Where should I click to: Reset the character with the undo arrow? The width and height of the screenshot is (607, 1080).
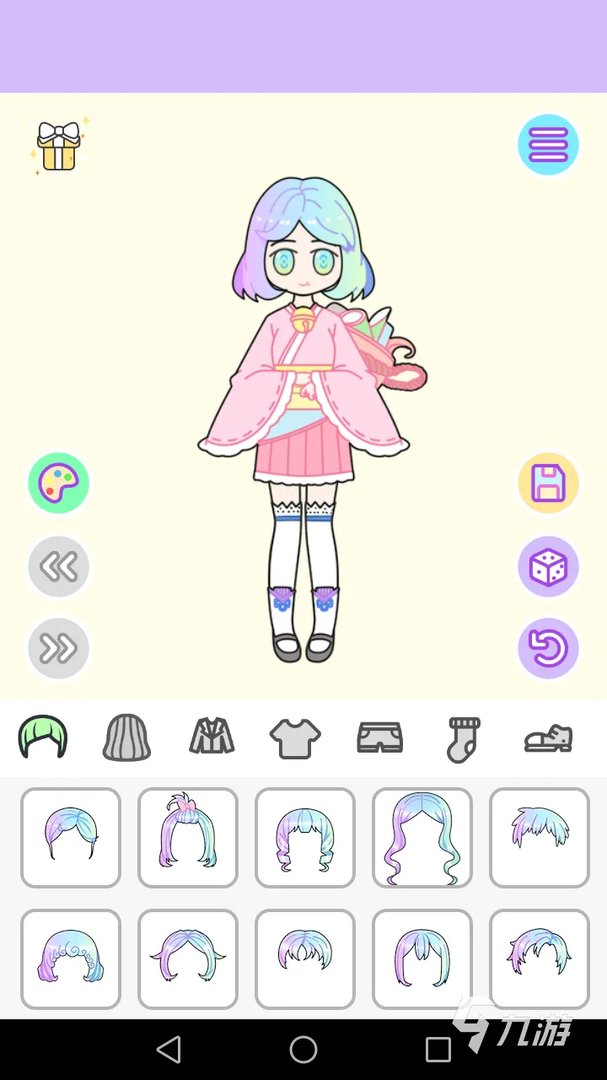pyautogui.click(x=548, y=649)
